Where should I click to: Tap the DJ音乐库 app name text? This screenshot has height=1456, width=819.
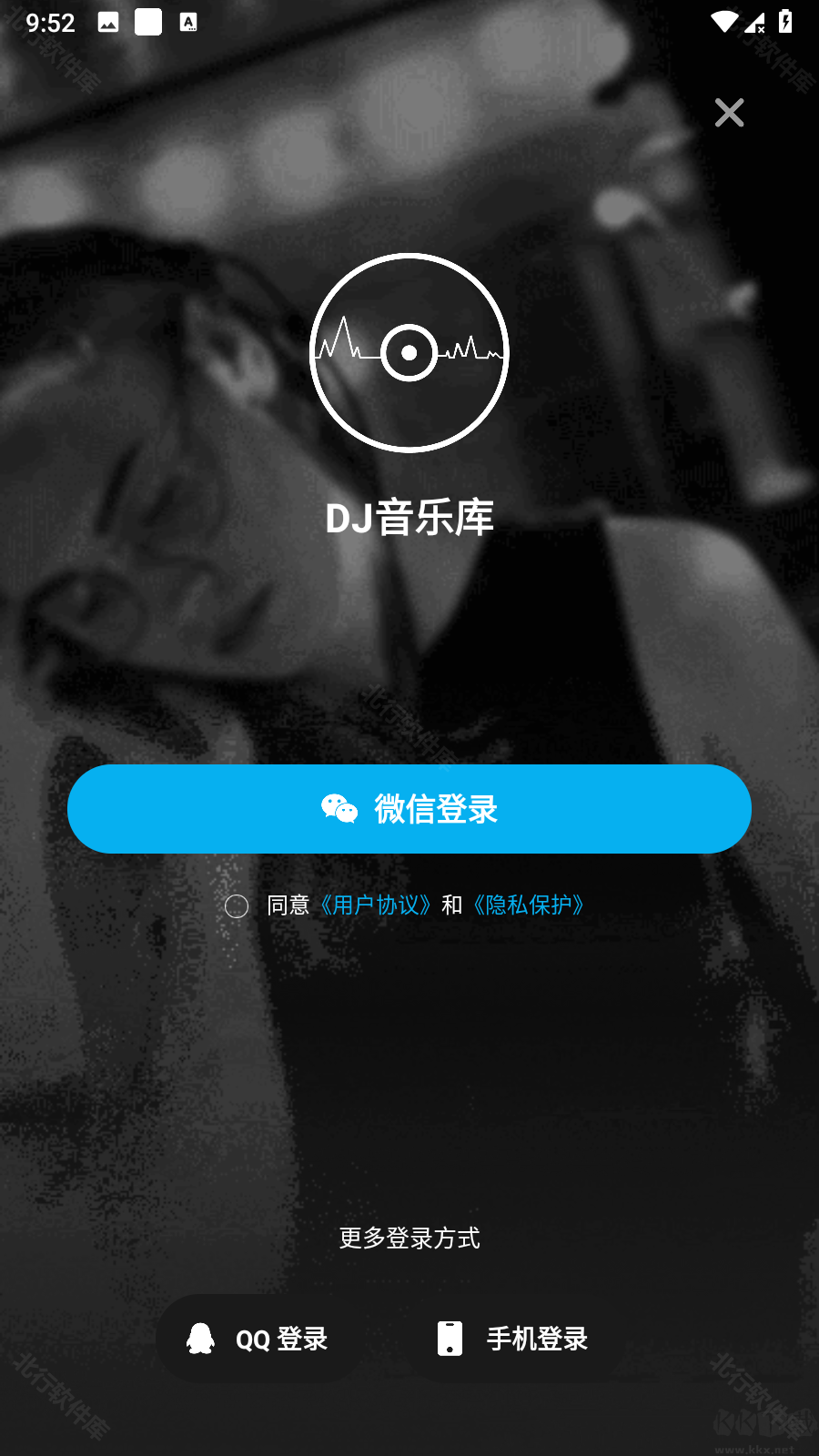409,519
